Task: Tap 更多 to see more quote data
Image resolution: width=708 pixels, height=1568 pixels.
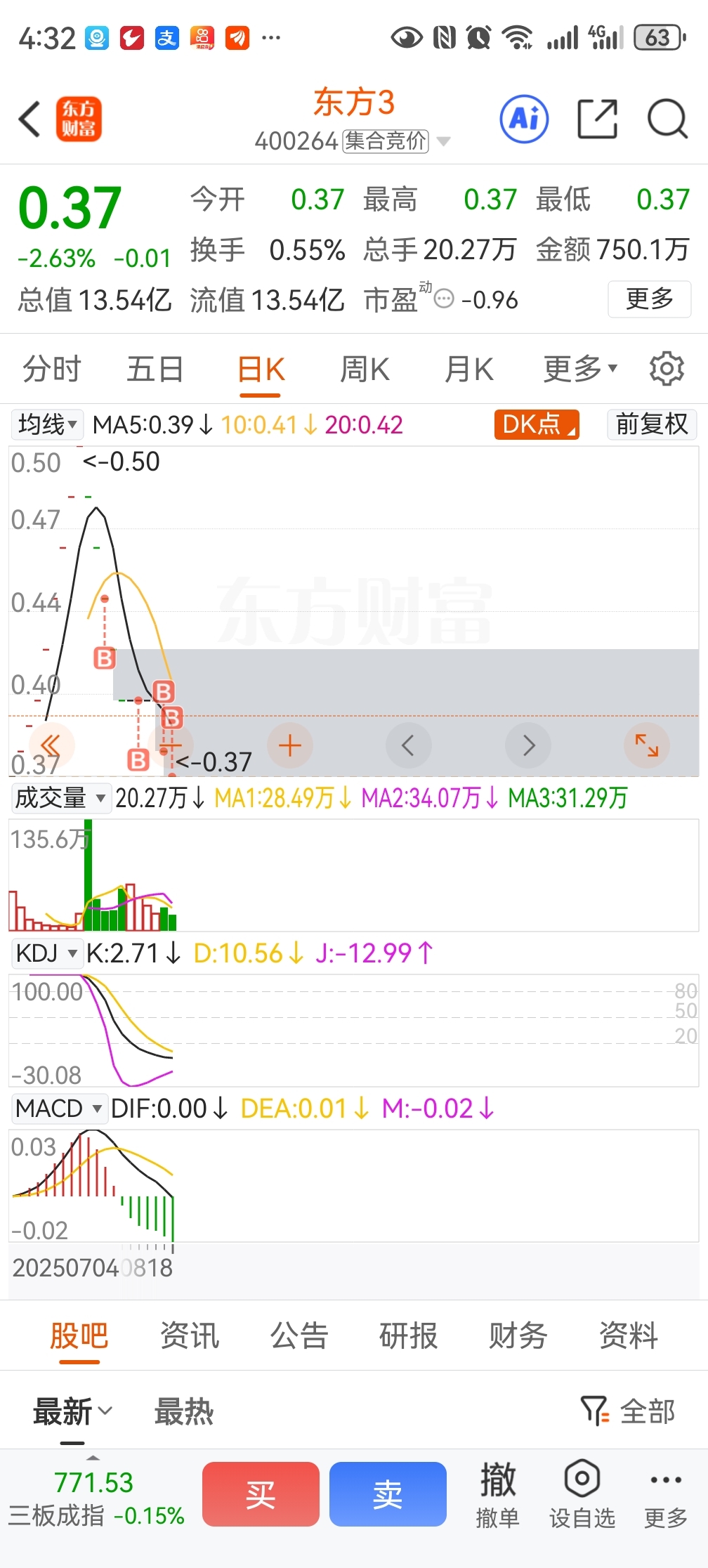Action: (x=650, y=299)
